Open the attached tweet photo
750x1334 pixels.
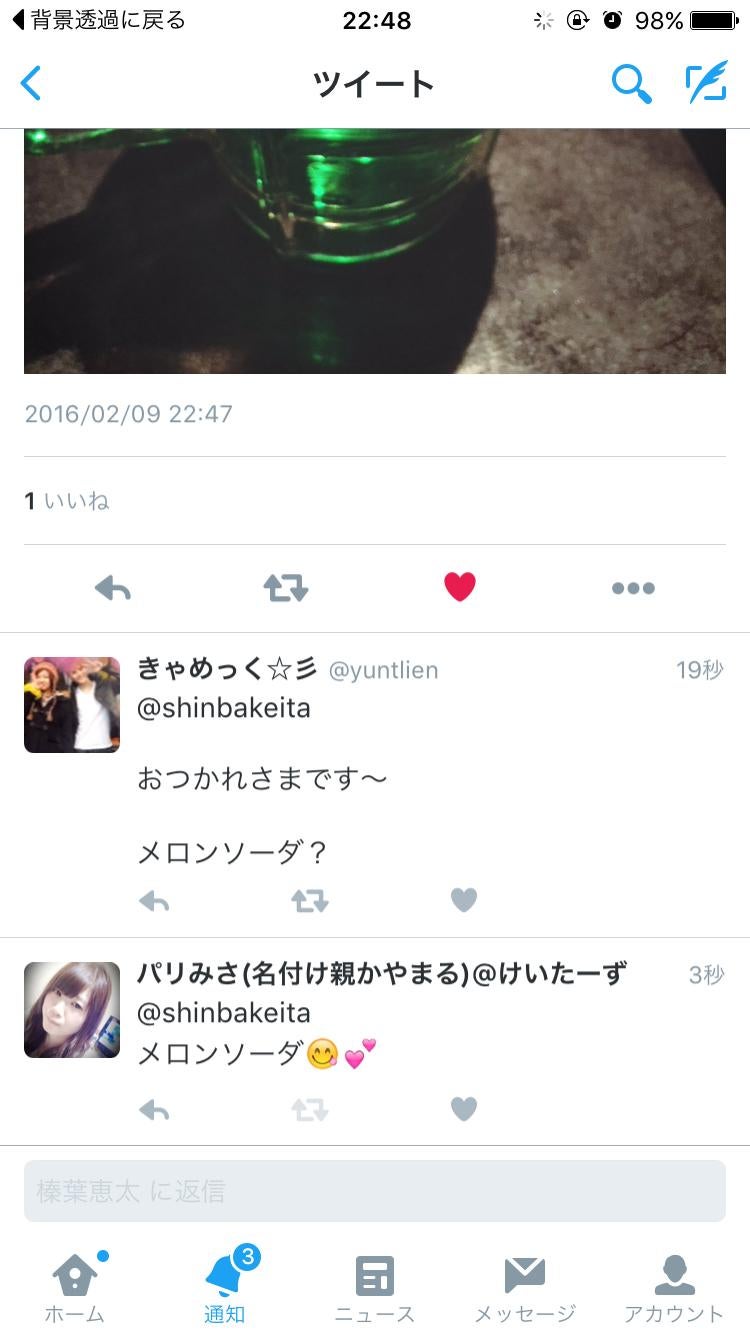tap(375, 250)
